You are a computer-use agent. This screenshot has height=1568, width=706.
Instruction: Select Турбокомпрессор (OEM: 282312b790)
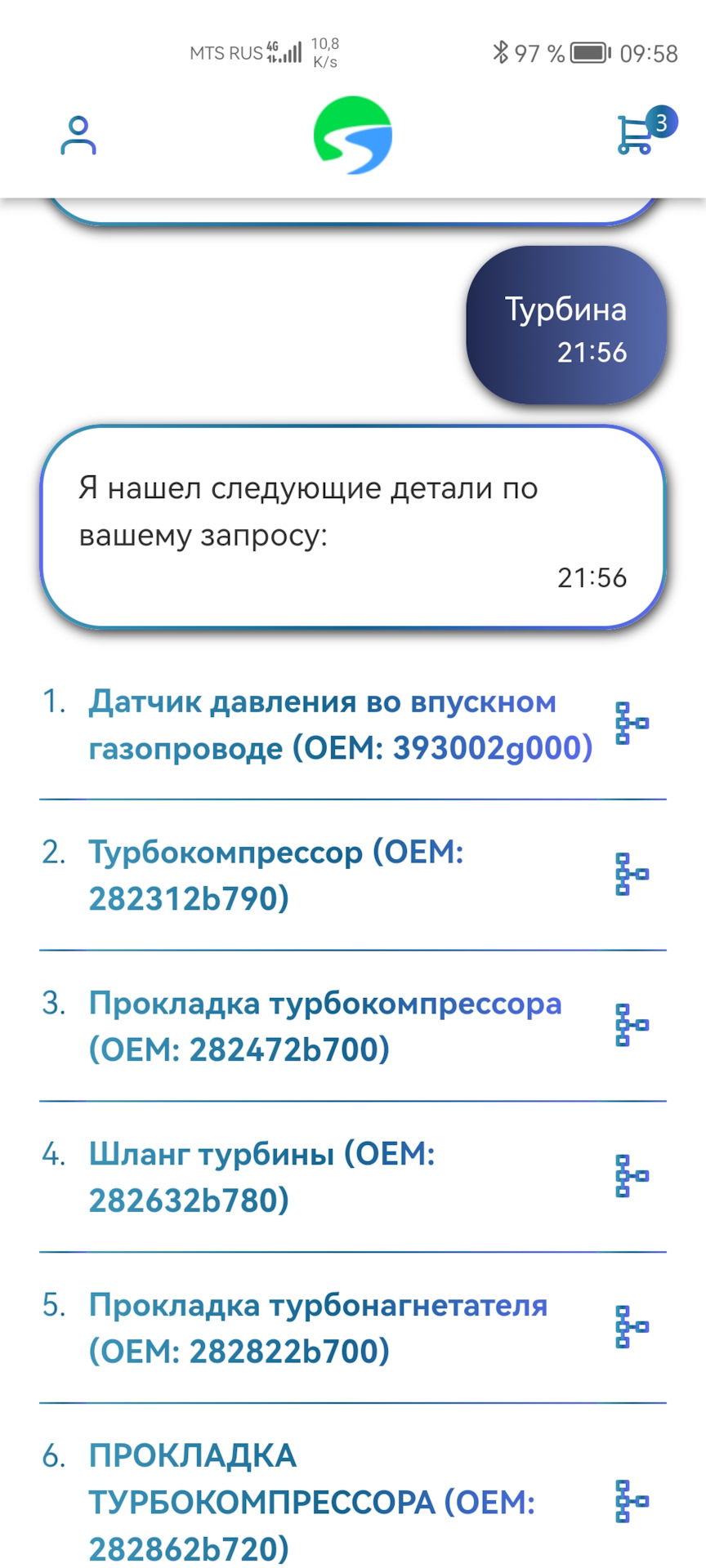click(x=276, y=875)
